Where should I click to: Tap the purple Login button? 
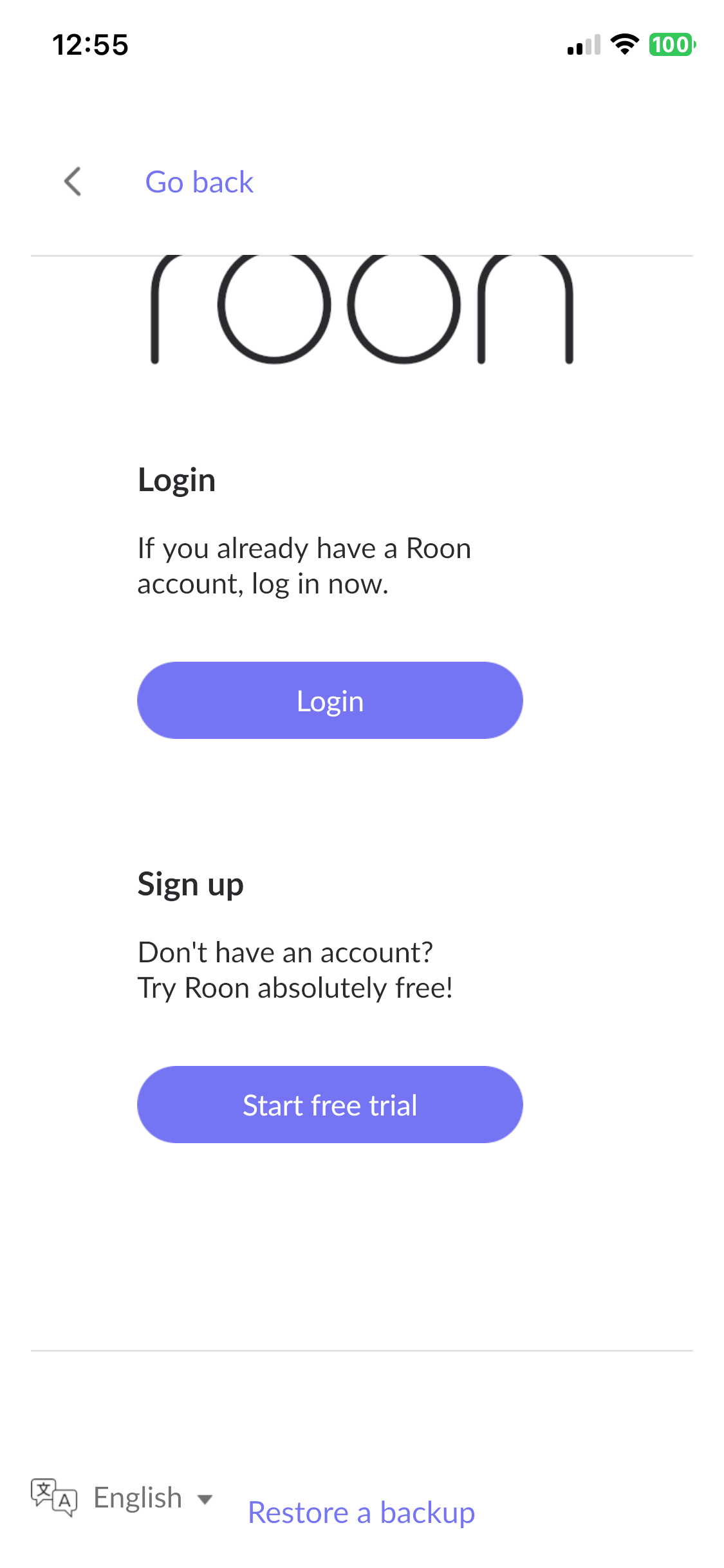coord(330,700)
